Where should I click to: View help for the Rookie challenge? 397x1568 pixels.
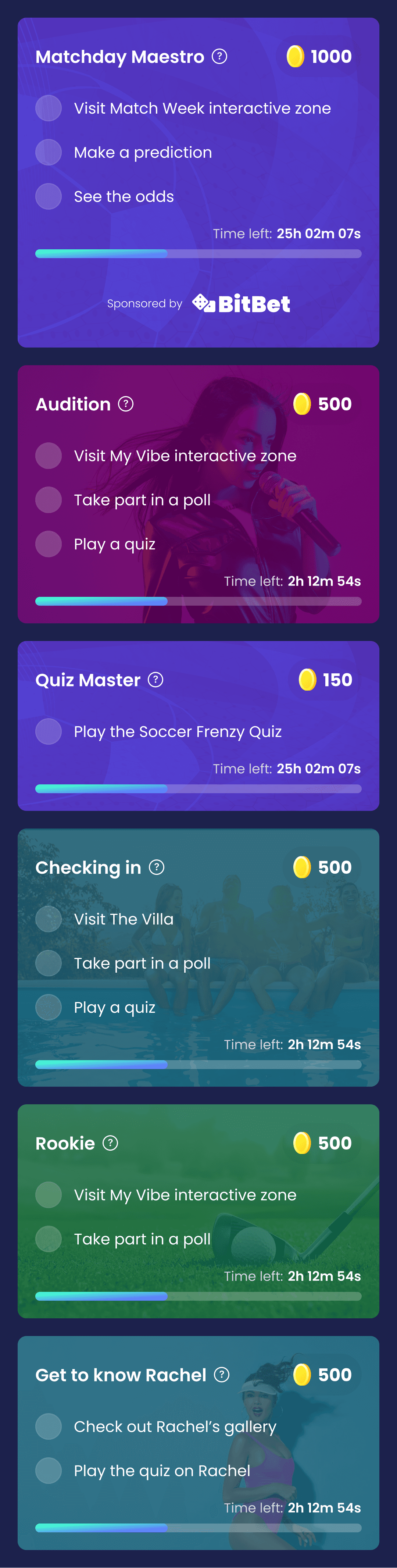(x=110, y=1143)
